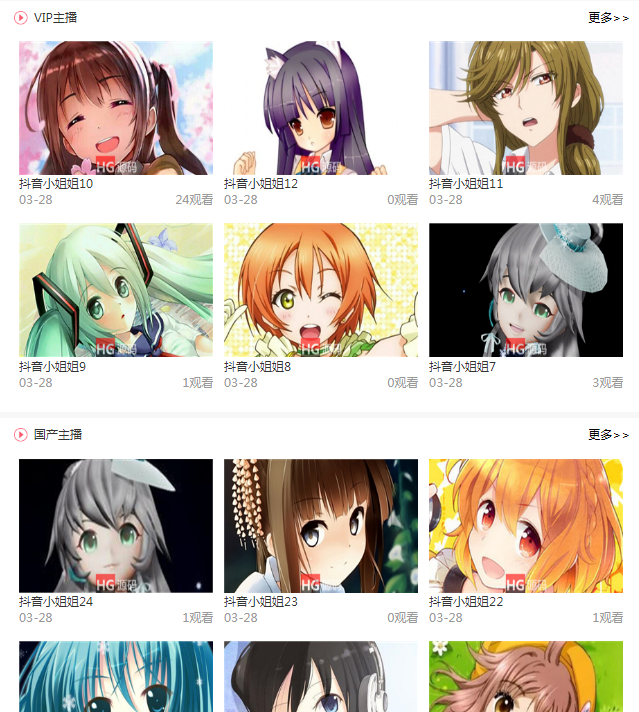Viewport: 639px width, 712px height.
Task: View the 抖音小姐姐24 video
Action: (116, 526)
